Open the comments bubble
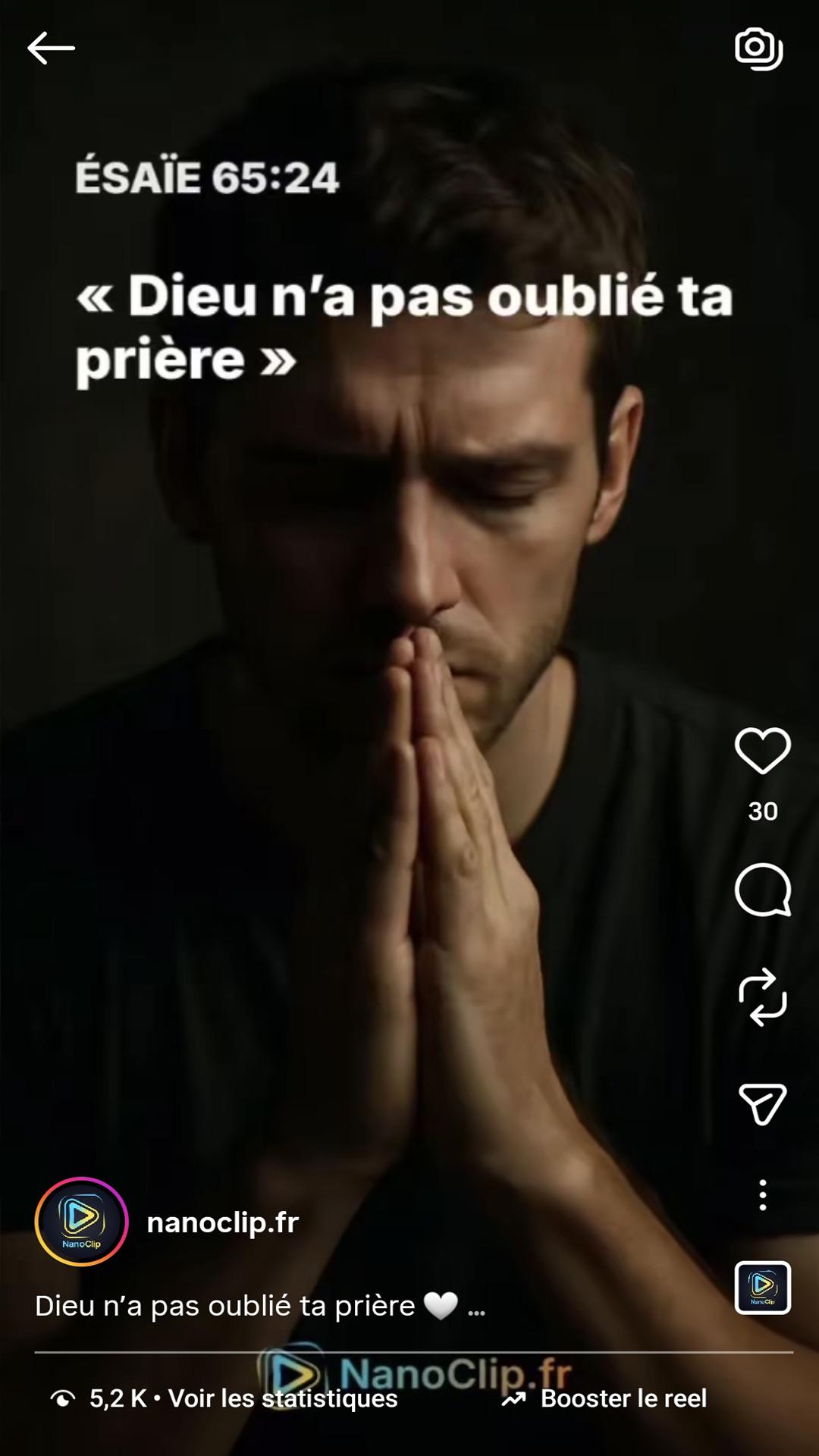Screen dimensions: 819x1456 [x=762, y=890]
